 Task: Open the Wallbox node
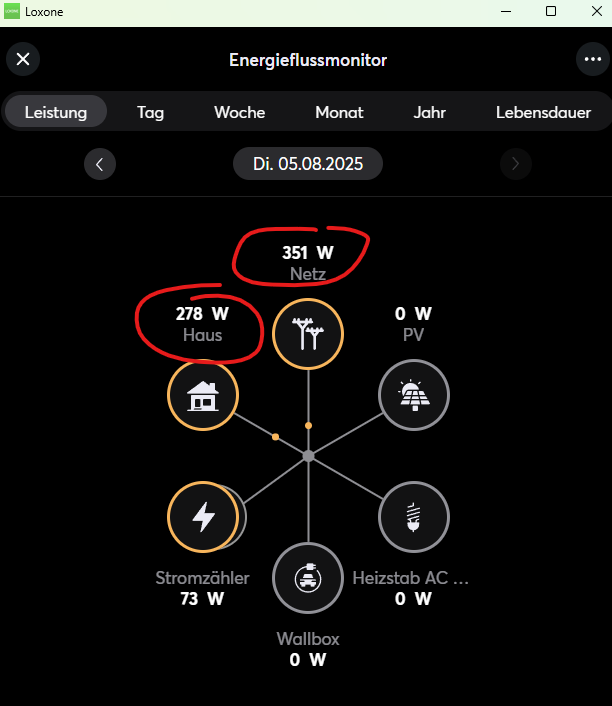click(308, 578)
